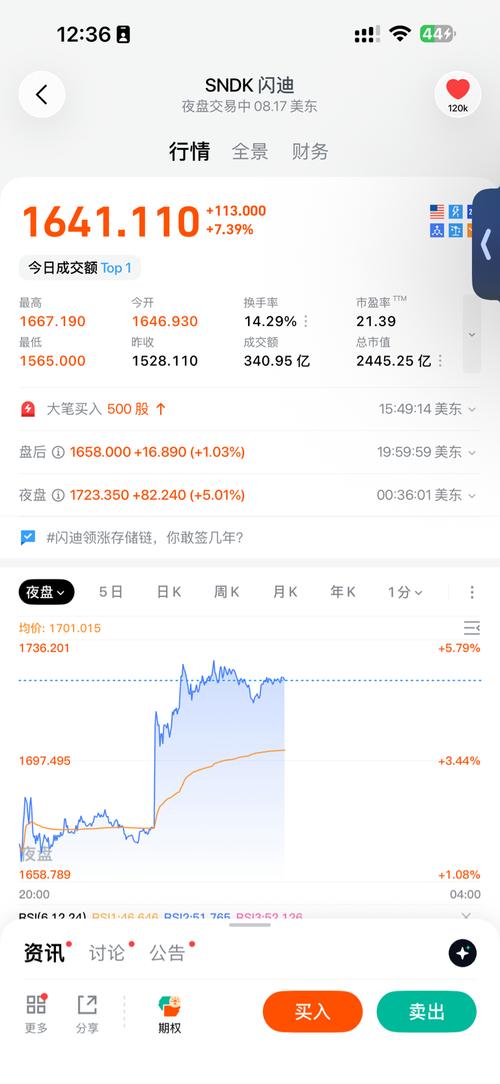Open the 夜盘 chart dropdown
Image resolution: width=500 pixels, height=1084 pixels.
46,592
